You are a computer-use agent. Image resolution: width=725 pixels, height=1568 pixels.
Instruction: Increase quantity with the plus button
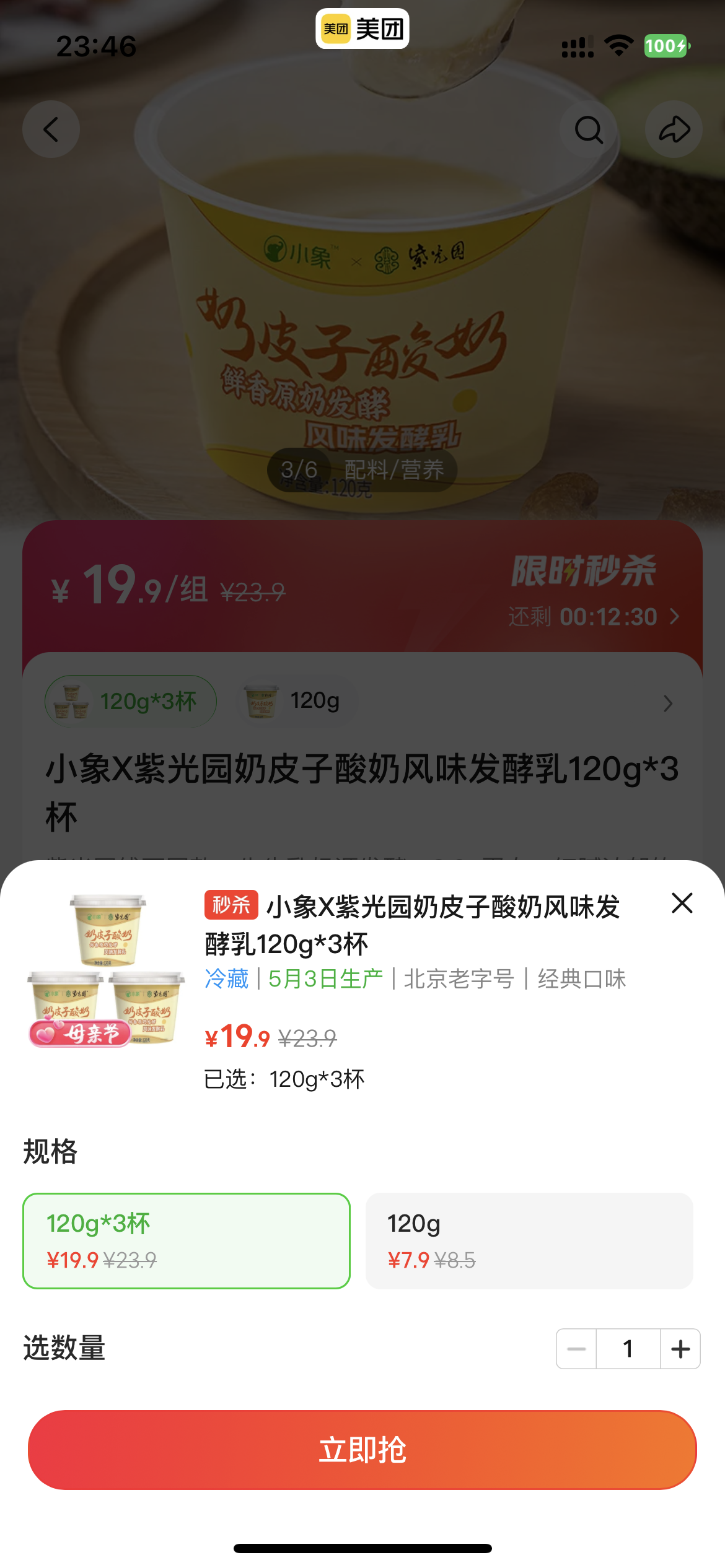(680, 1349)
